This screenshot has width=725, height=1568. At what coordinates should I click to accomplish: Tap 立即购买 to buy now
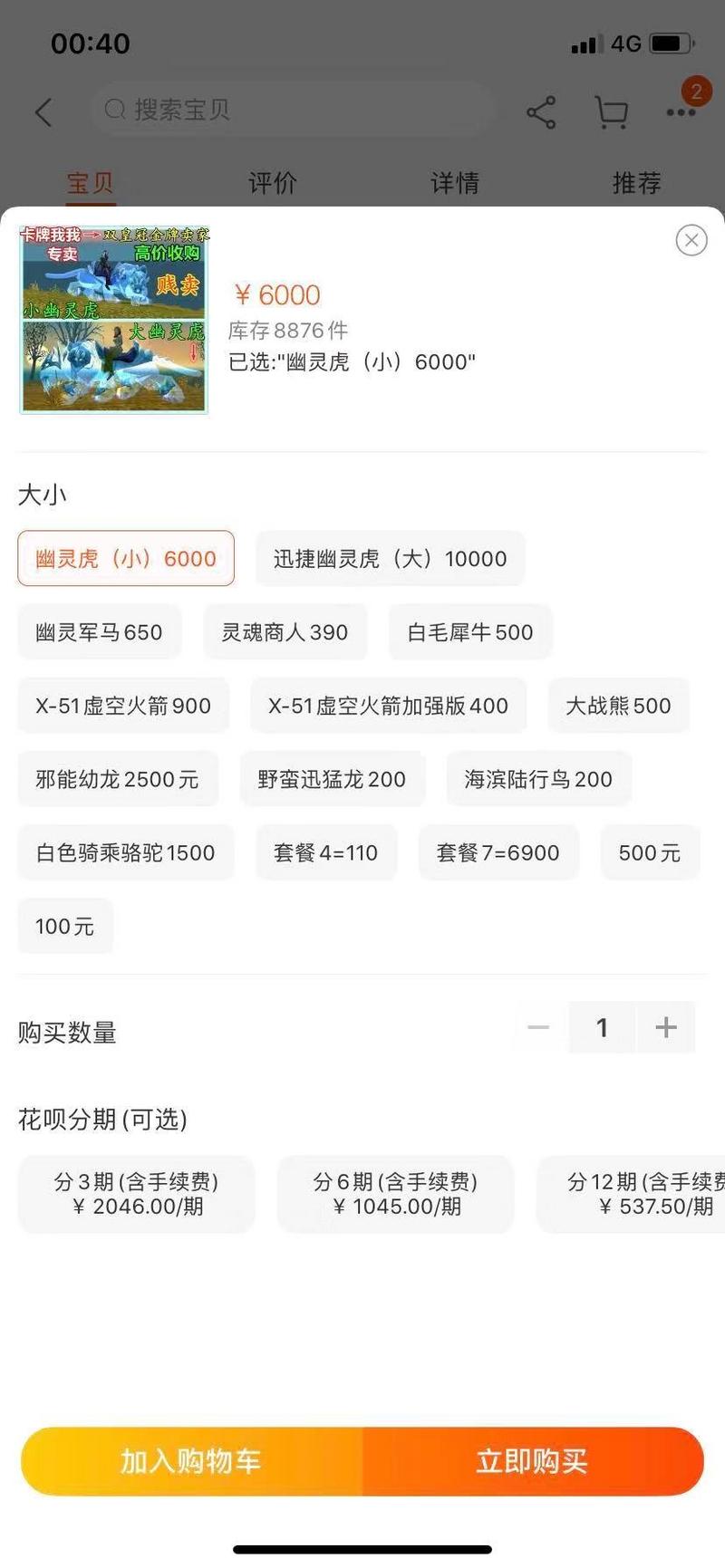pos(533,1460)
